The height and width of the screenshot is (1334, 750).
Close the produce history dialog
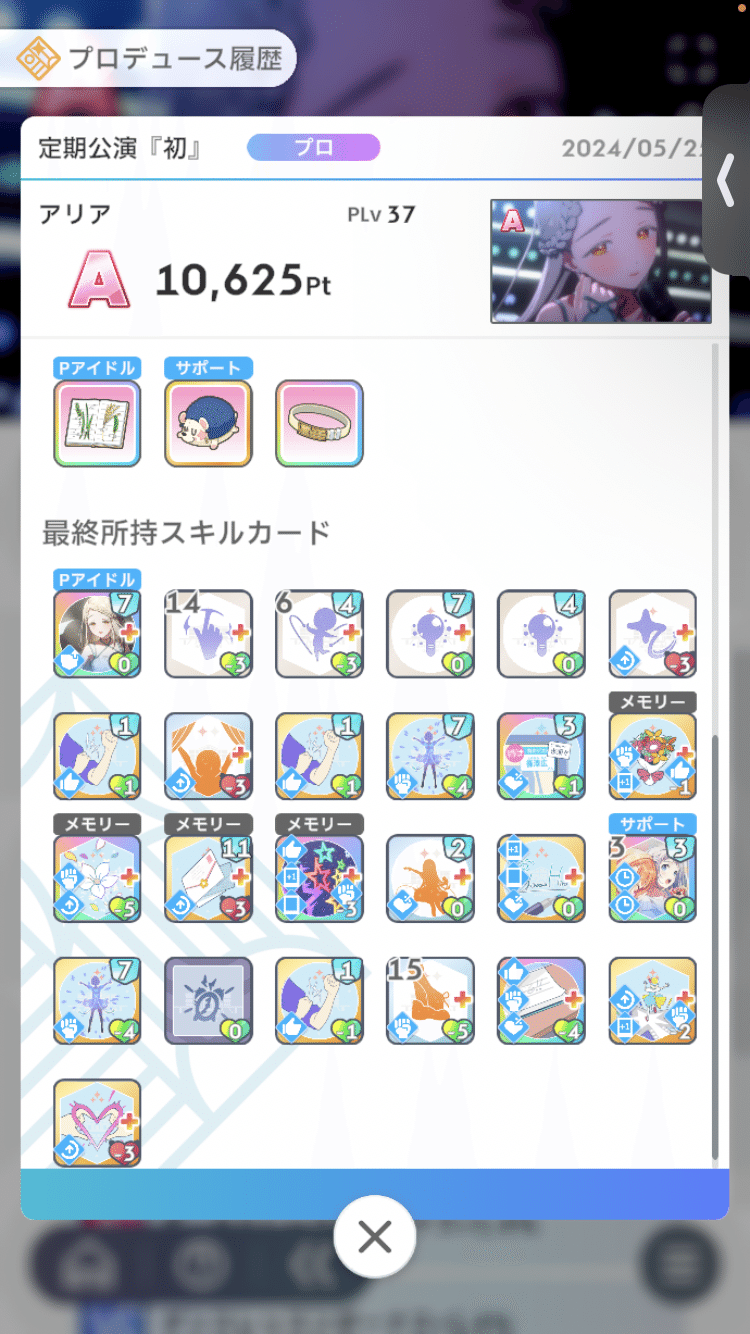click(375, 1238)
